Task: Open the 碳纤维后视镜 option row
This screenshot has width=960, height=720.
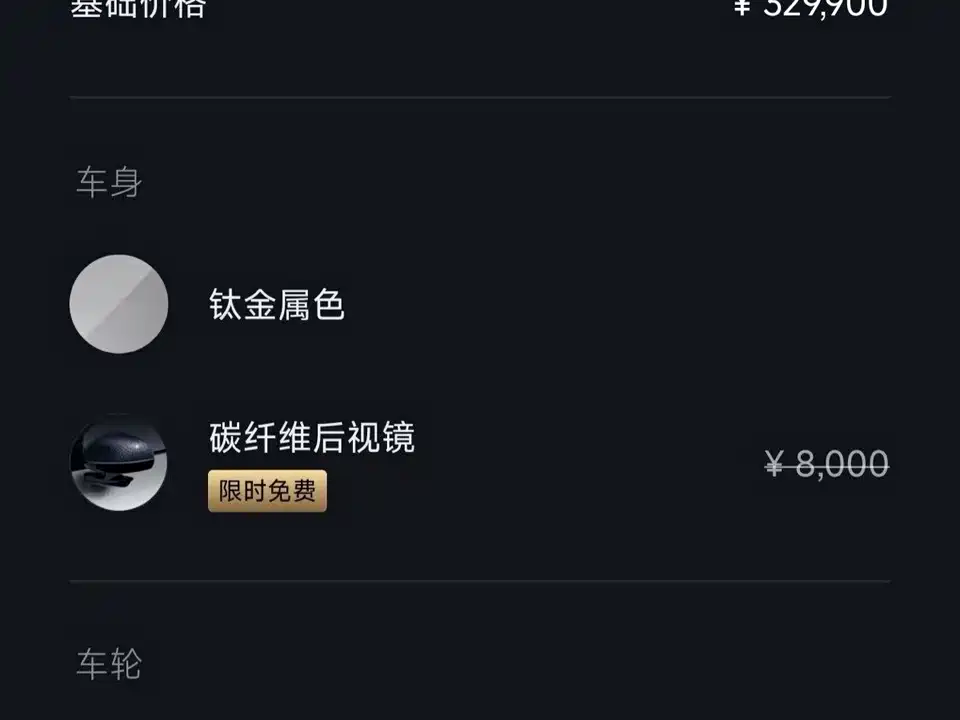Action: 311,439
